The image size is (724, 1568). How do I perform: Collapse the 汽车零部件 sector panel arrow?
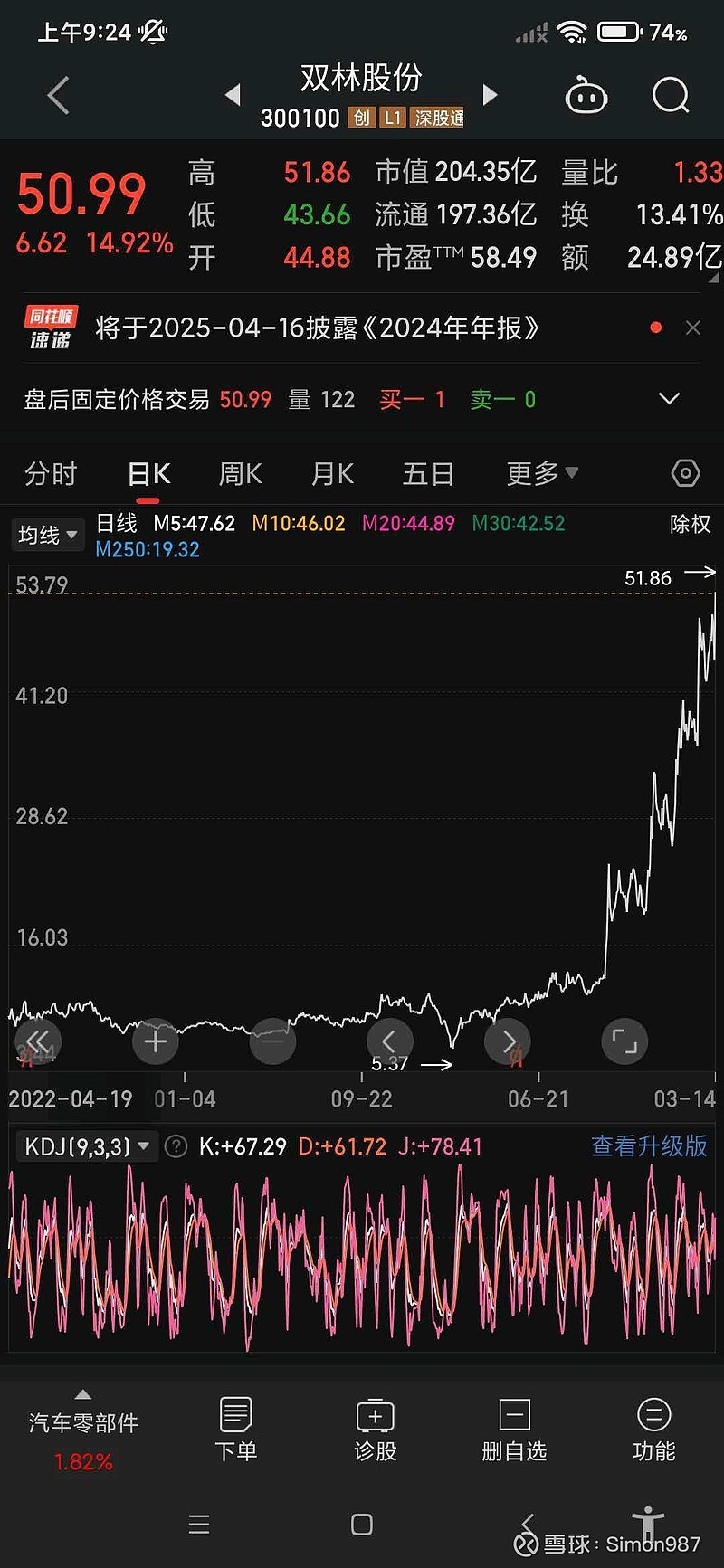82,1395
